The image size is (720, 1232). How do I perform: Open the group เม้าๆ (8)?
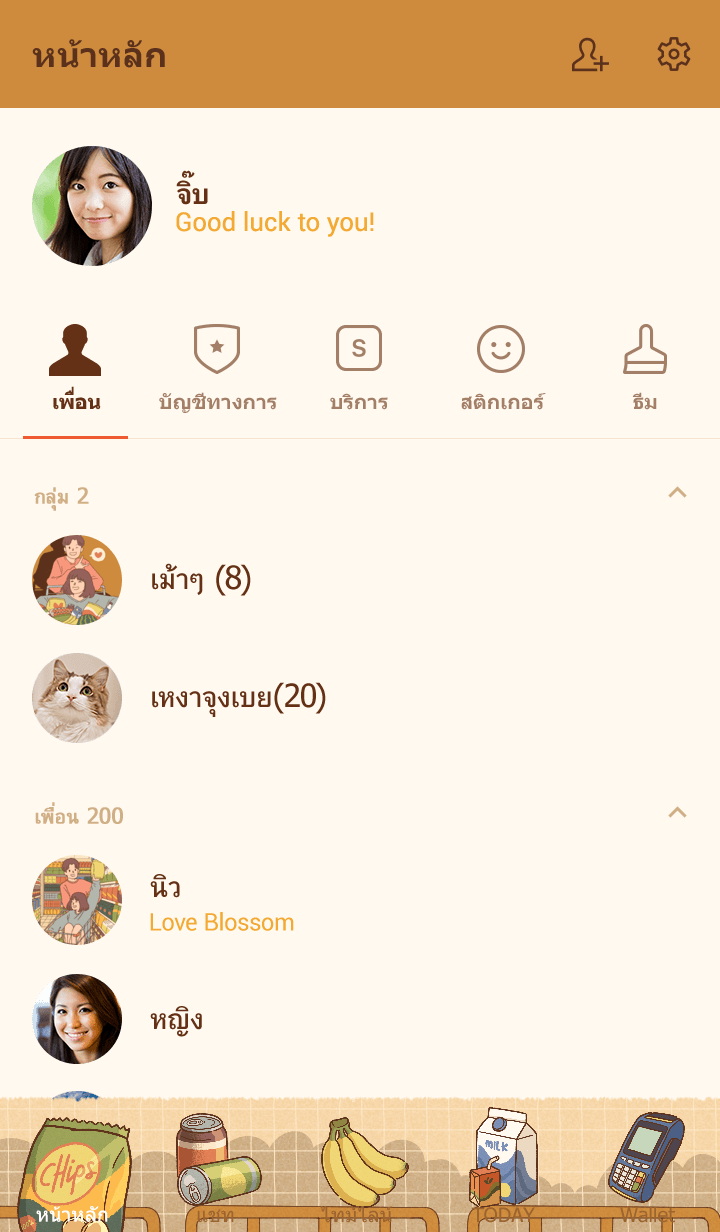(x=200, y=580)
